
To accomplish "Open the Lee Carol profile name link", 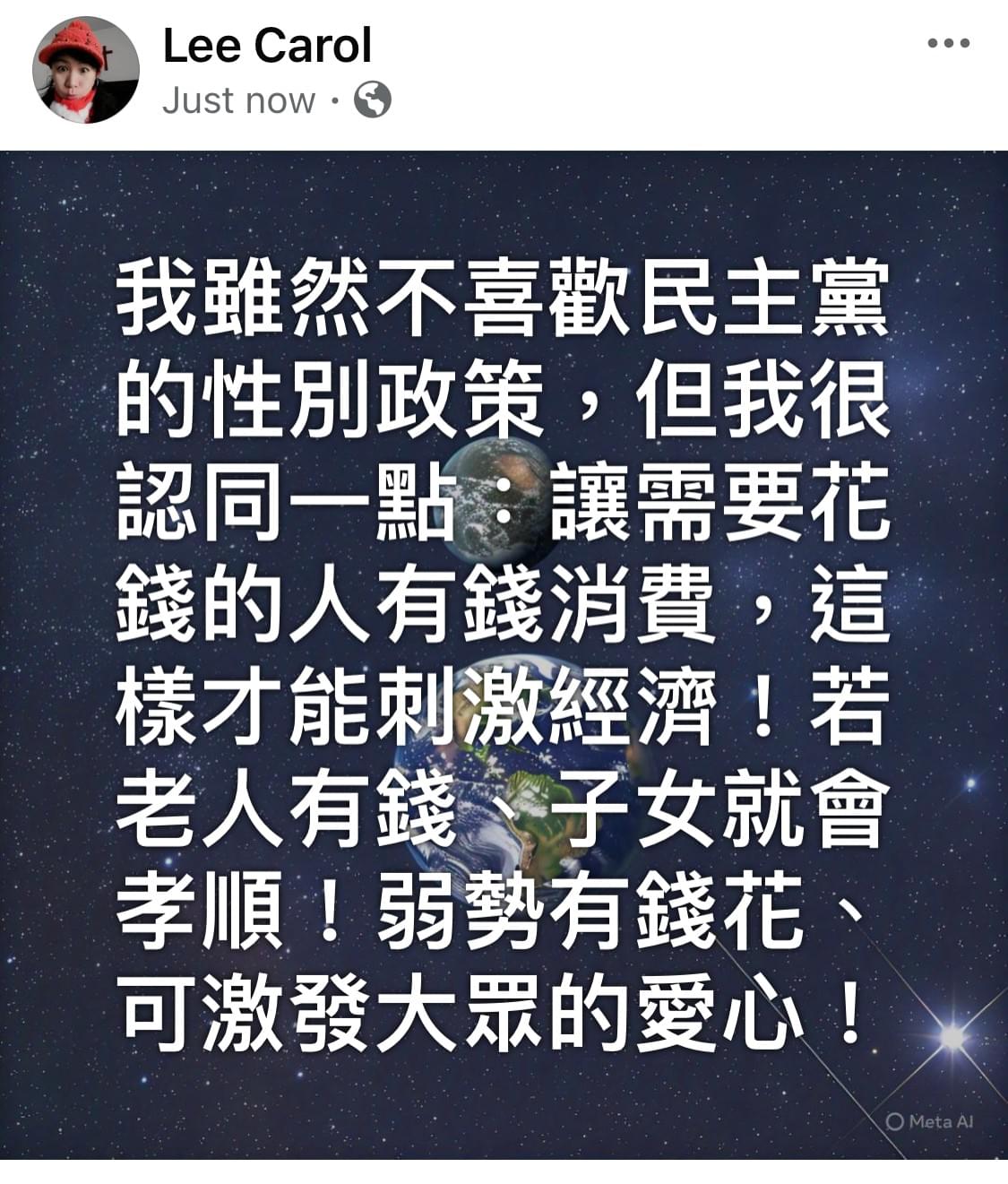I will [x=266, y=45].
